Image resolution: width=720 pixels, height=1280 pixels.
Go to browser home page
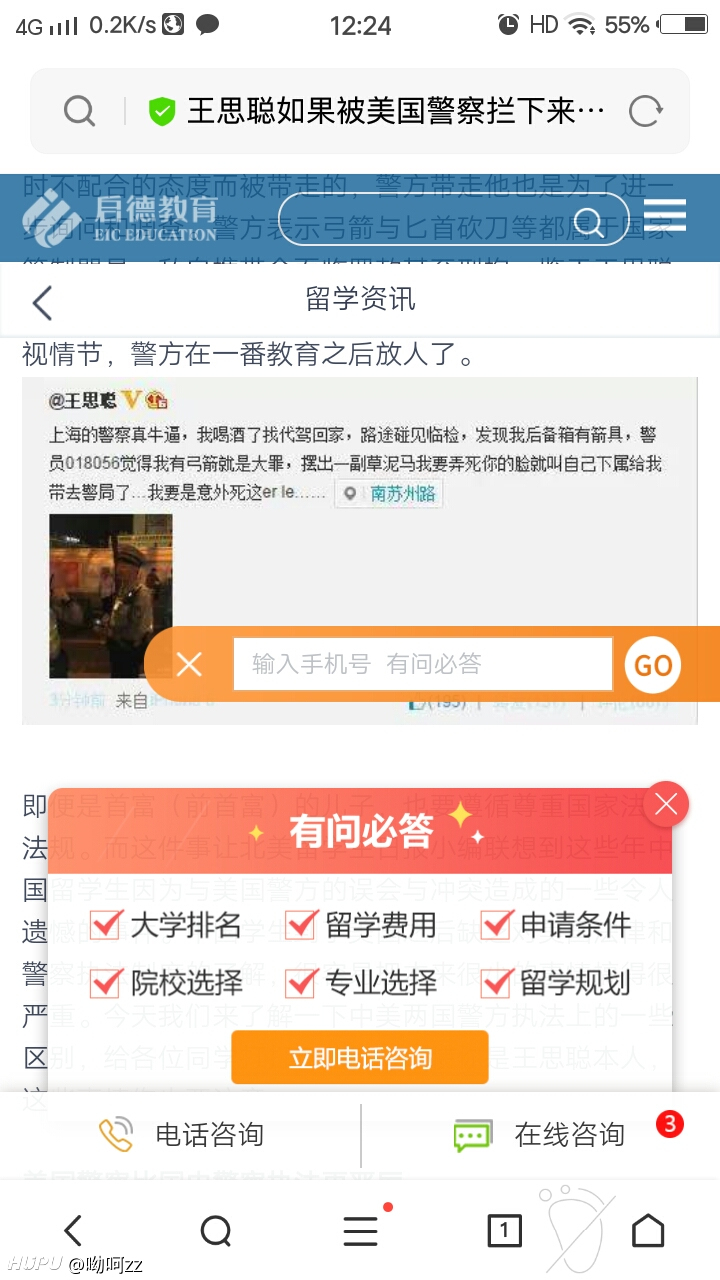point(648,1230)
